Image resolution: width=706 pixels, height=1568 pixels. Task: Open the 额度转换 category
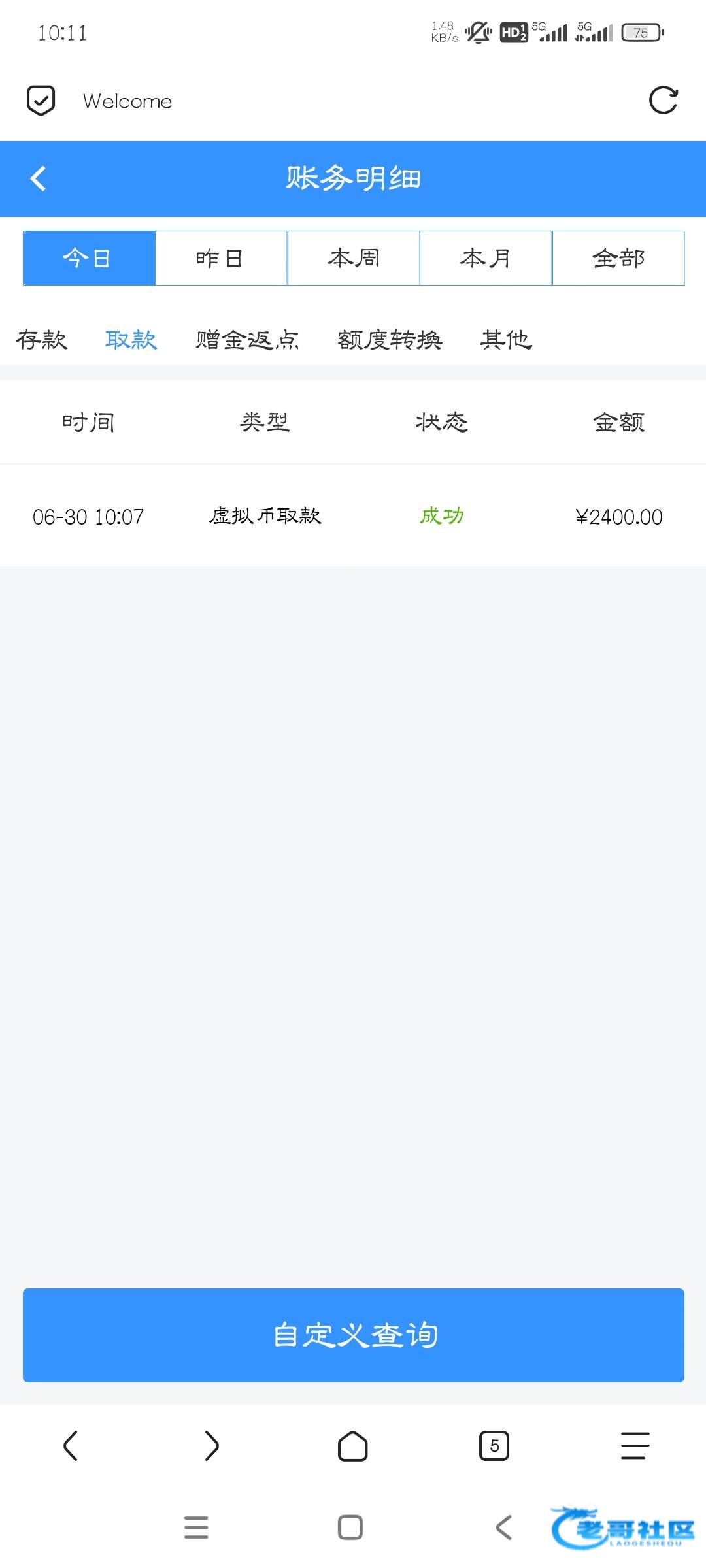coord(390,340)
